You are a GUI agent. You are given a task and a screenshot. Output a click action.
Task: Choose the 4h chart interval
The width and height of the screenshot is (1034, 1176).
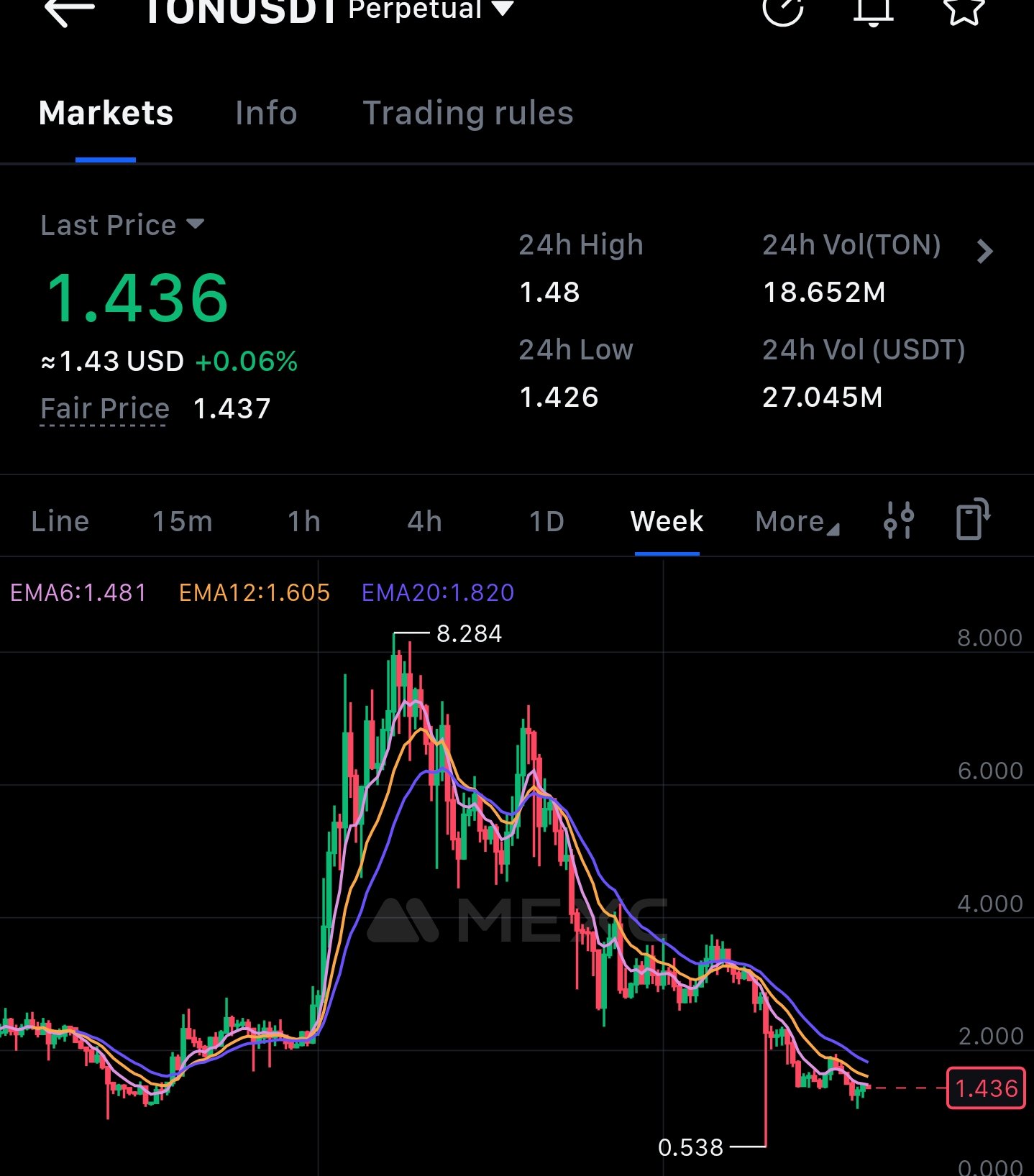(x=425, y=521)
